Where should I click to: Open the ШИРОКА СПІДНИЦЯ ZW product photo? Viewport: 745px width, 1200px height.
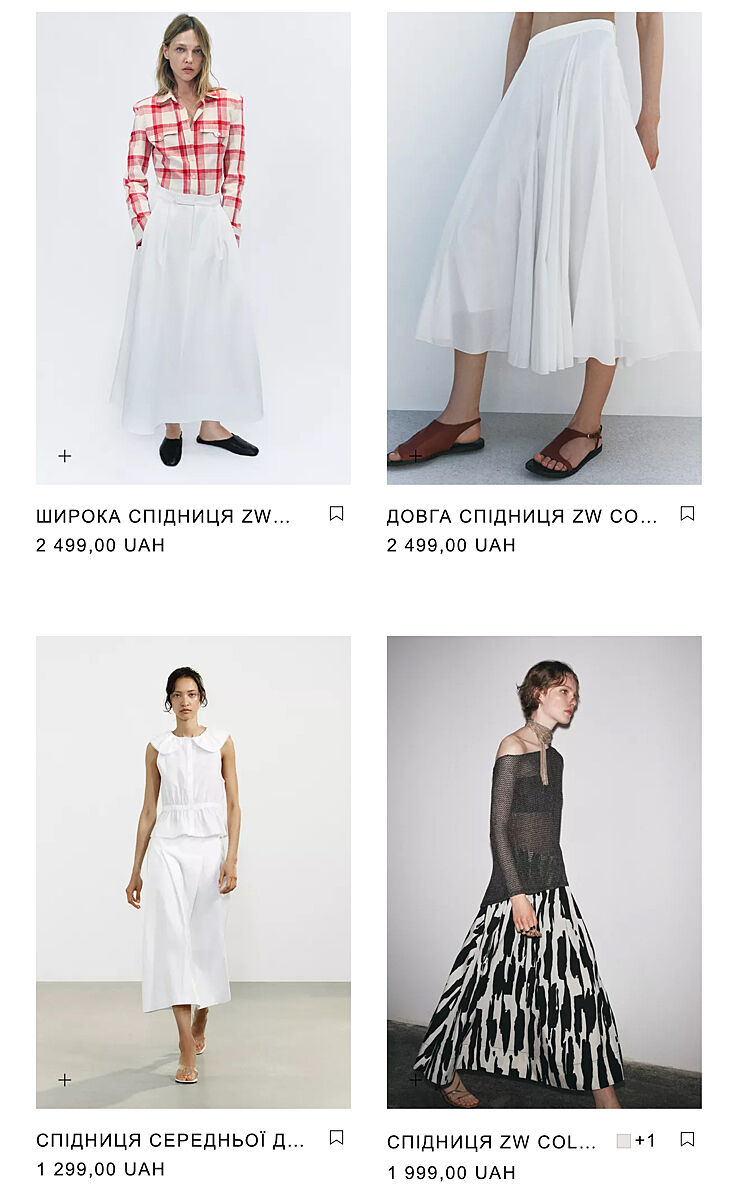click(x=193, y=248)
